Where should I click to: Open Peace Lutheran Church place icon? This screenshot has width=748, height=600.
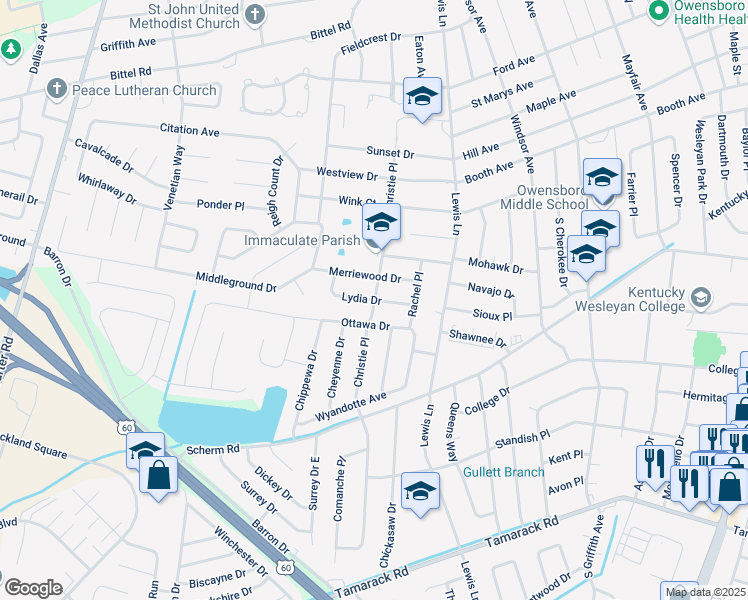click(56, 90)
